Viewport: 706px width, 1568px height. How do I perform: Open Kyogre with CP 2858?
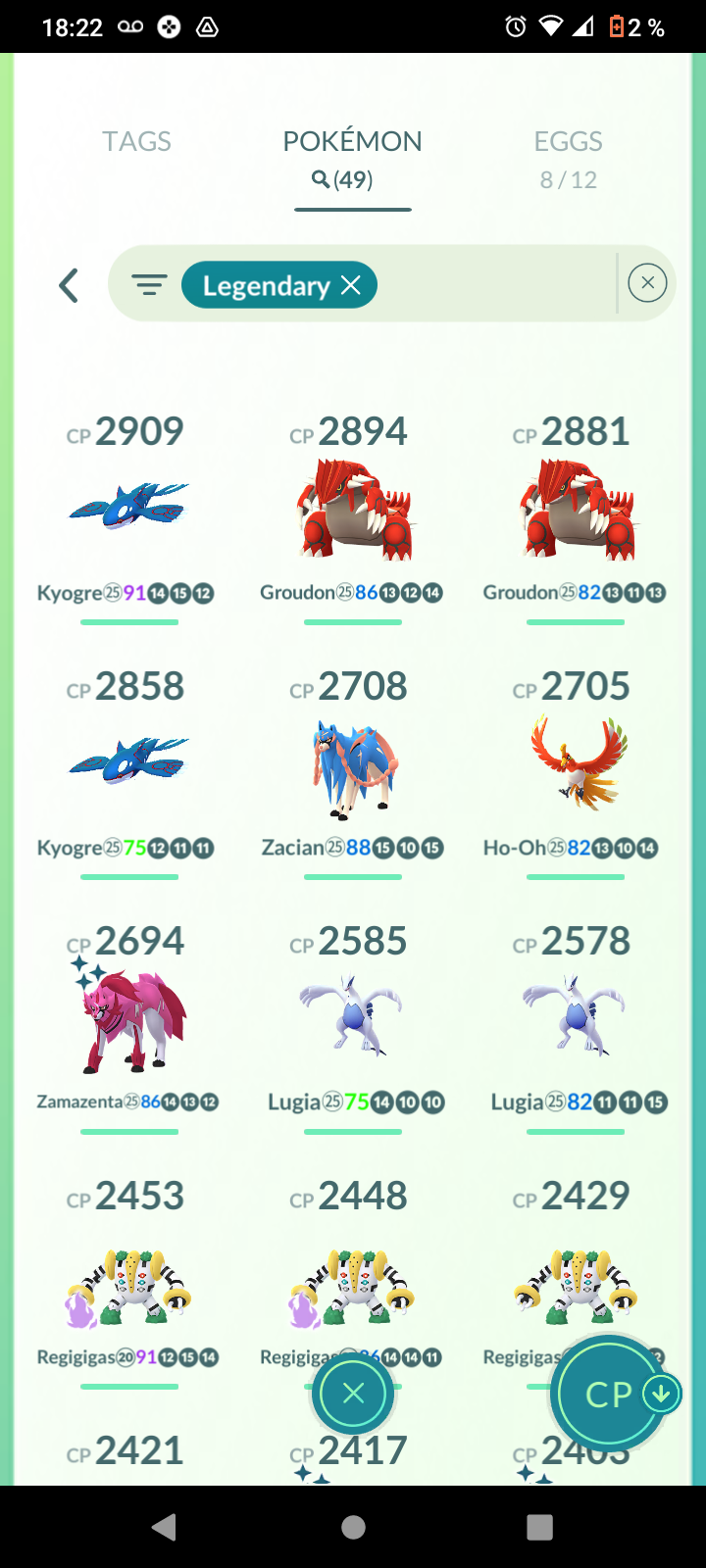[129, 761]
